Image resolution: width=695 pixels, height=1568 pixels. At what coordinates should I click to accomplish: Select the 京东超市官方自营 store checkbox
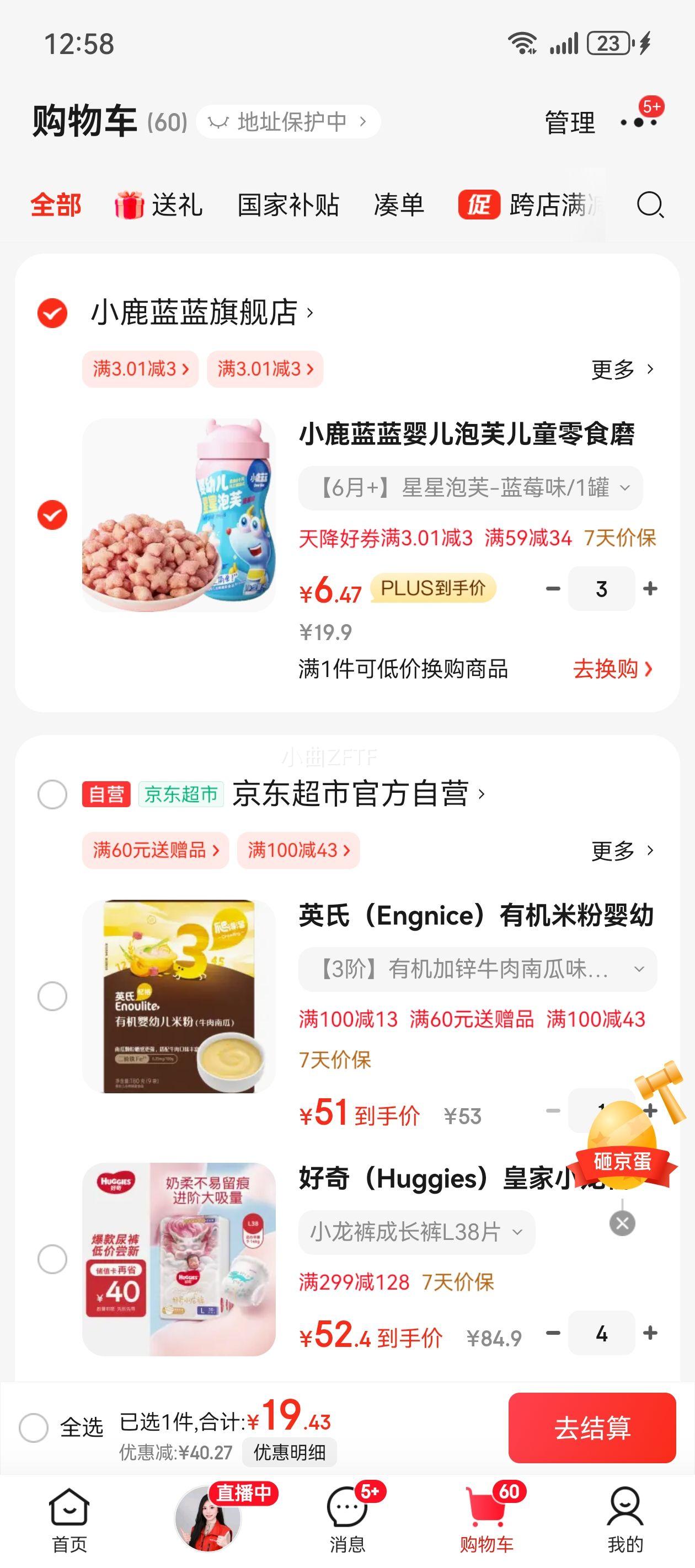(52, 794)
